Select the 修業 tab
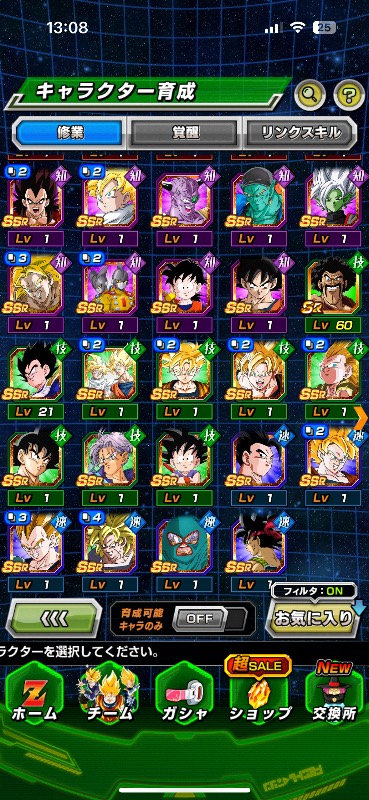369x800 pixels. (x=69, y=133)
